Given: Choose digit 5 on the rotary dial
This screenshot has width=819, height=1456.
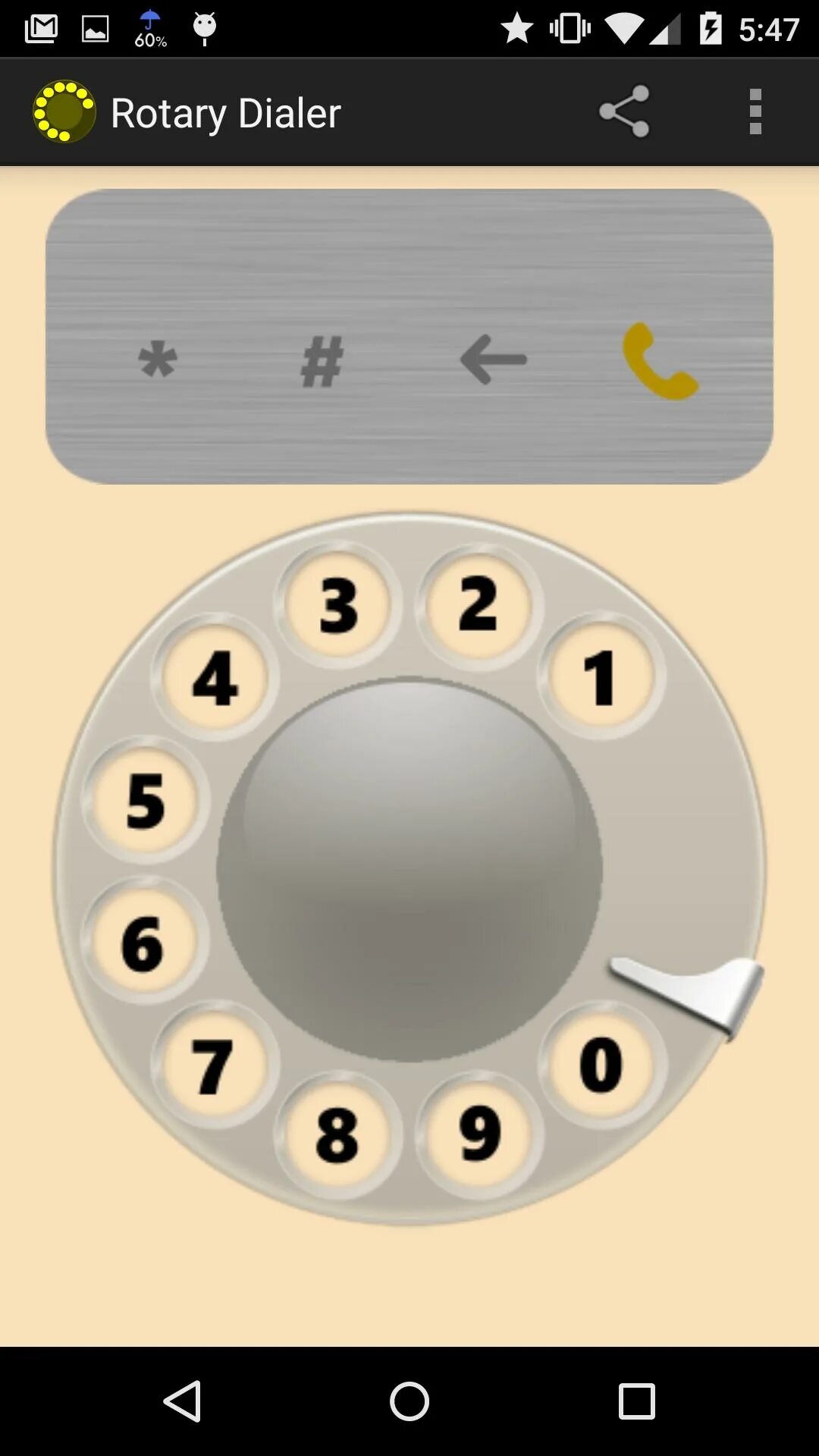Looking at the screenshot, I should (x=145, y=800).
